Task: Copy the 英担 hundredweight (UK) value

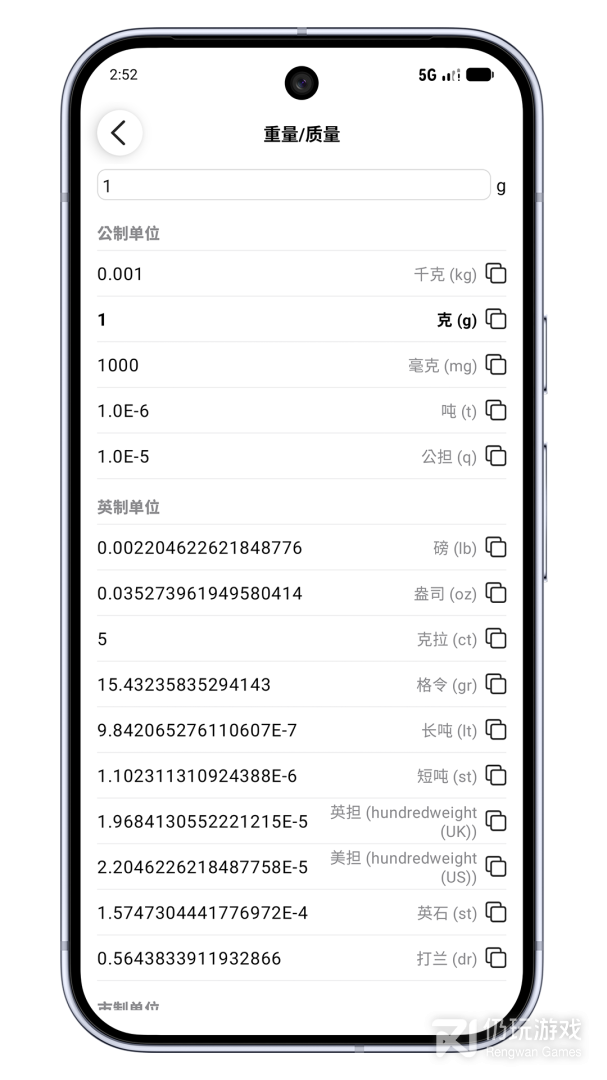Action: (496, 821)
